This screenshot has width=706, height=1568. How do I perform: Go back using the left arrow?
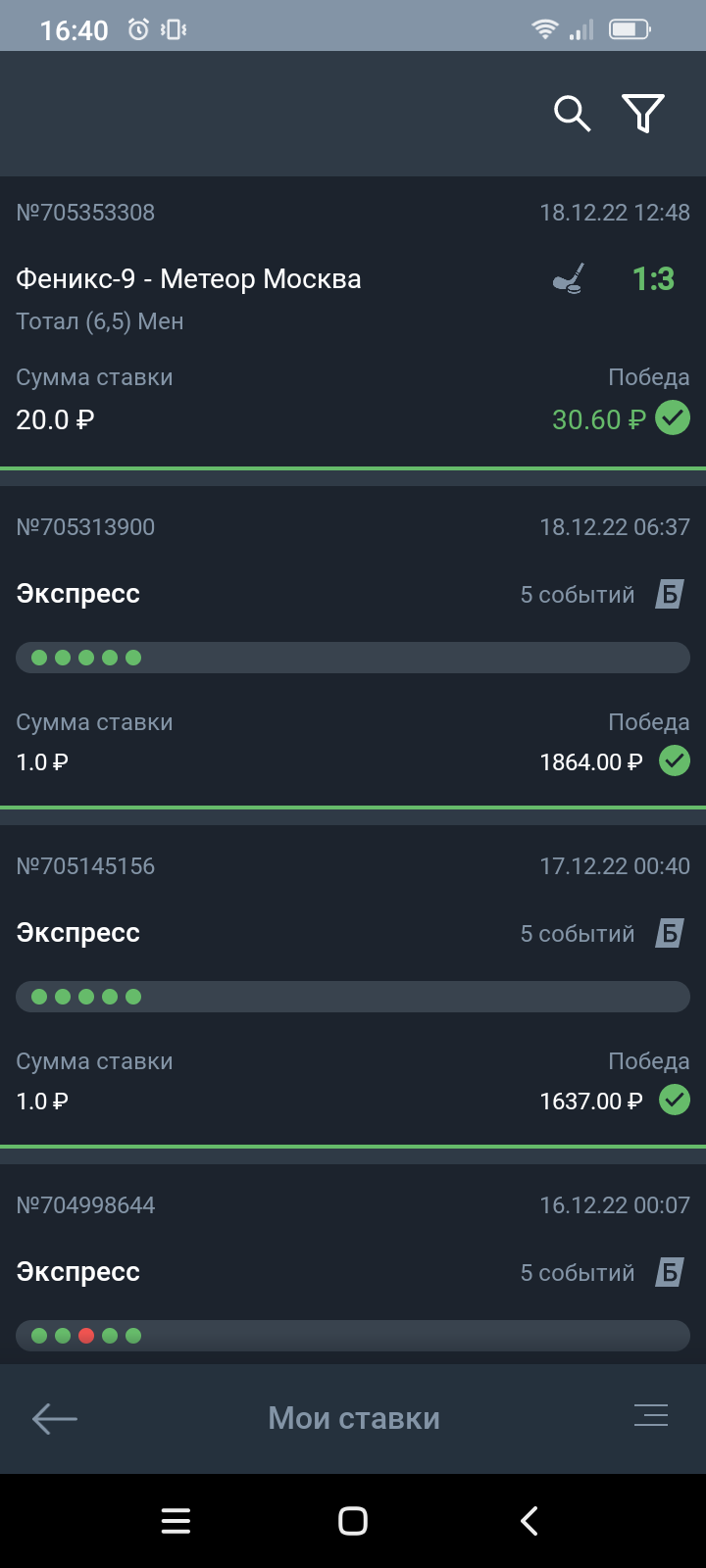55,1418
